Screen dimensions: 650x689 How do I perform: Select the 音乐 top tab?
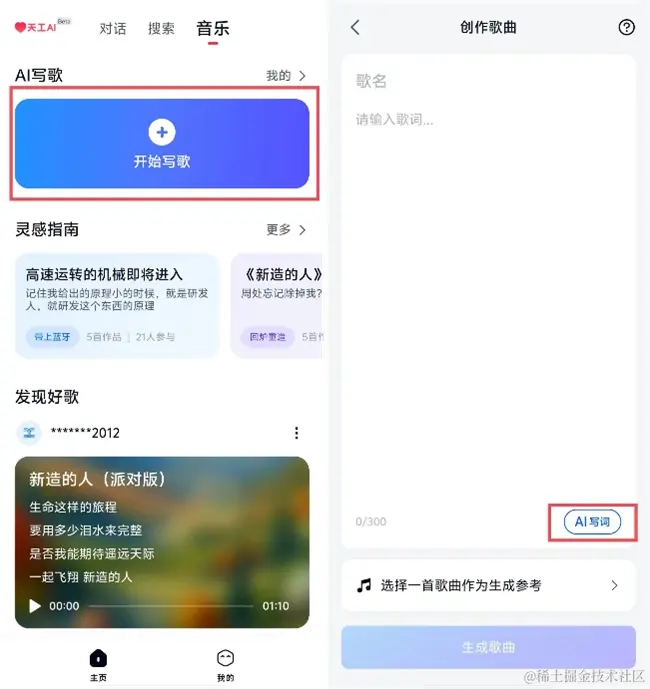212,28
